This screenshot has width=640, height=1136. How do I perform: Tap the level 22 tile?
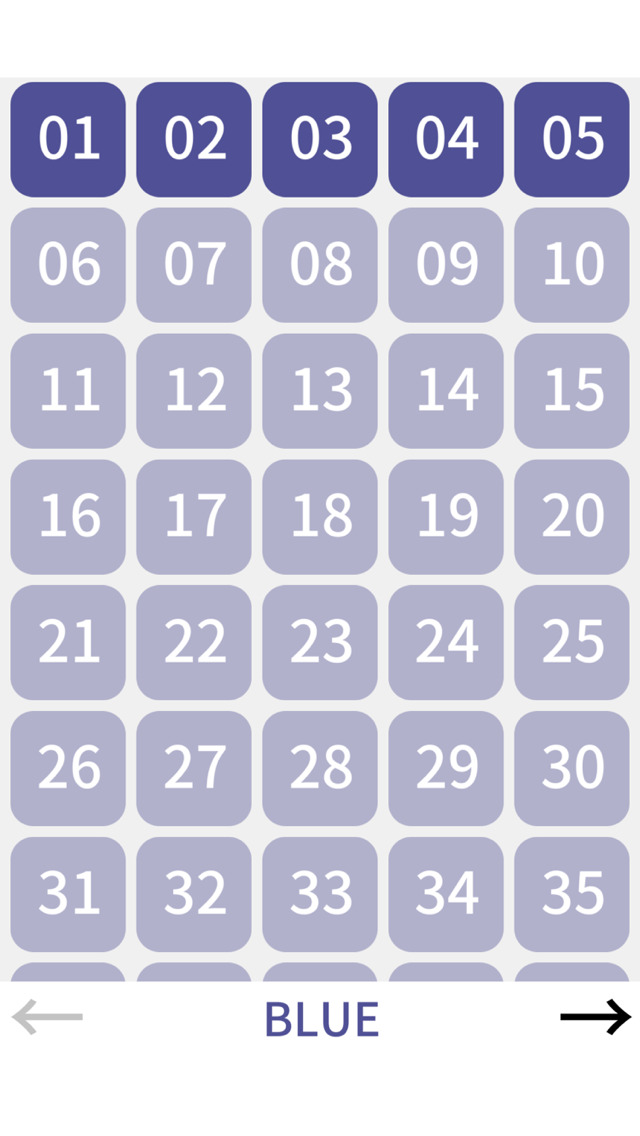(x=194, y=643)
